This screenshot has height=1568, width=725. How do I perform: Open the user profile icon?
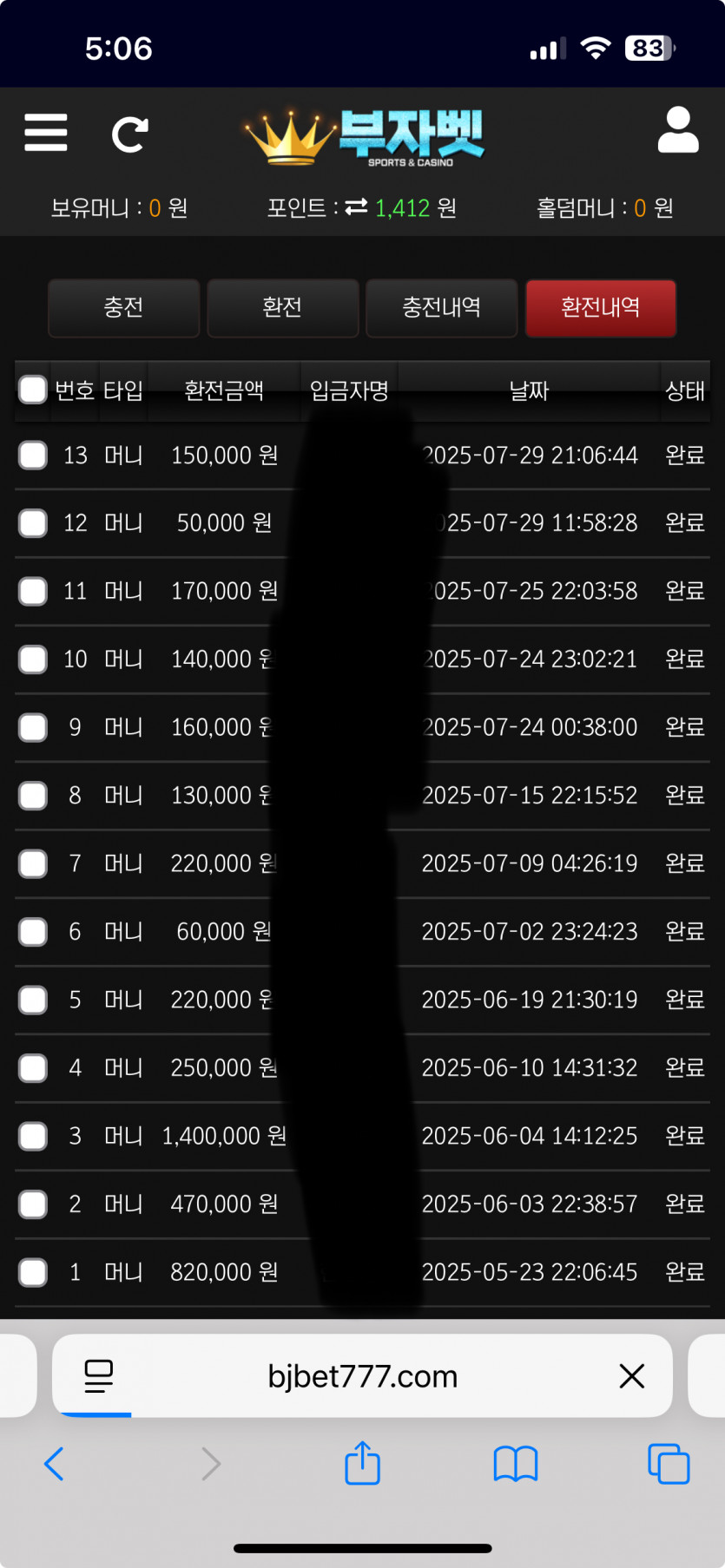coord(678,130)
